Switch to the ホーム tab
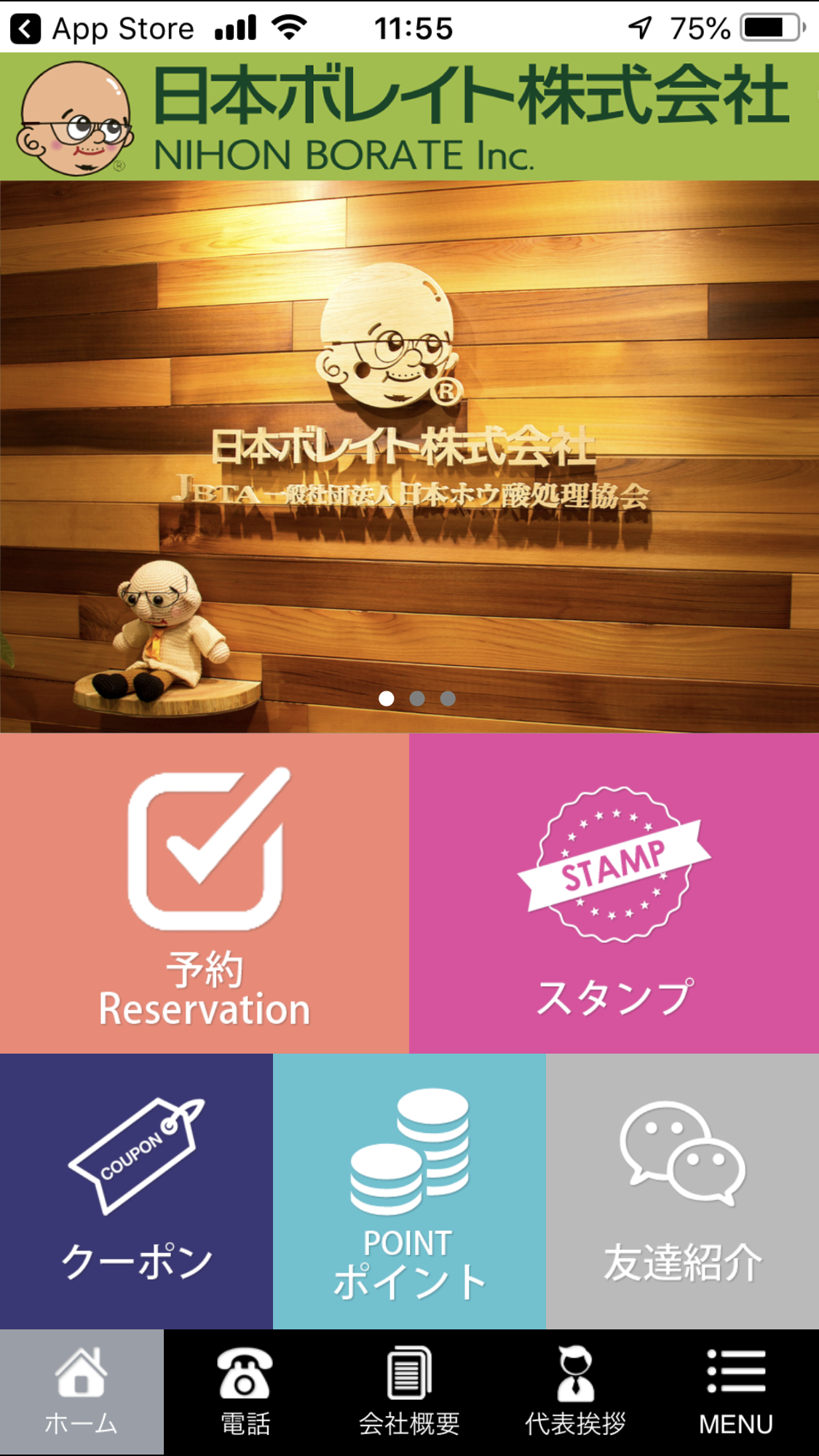This screenshot has height=1456, width=819. tap(82, 1392)
